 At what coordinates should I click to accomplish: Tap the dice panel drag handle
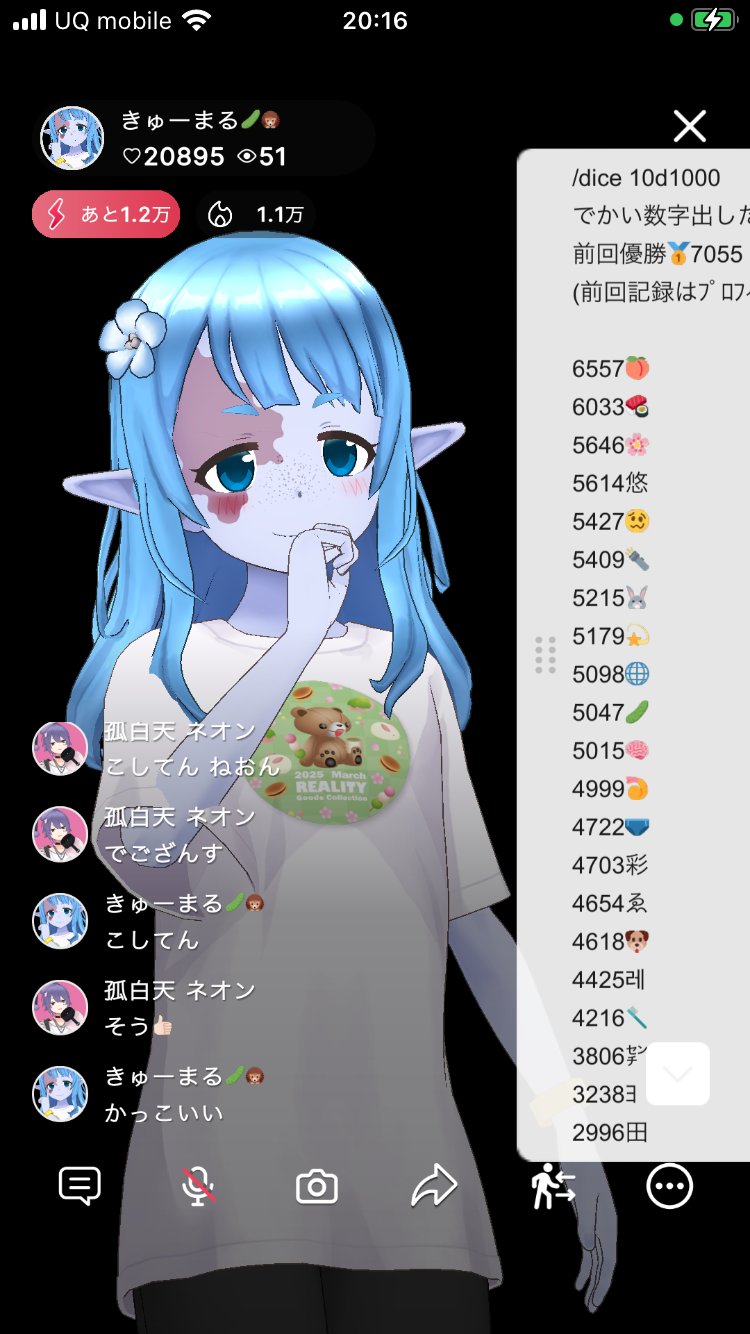545,655
